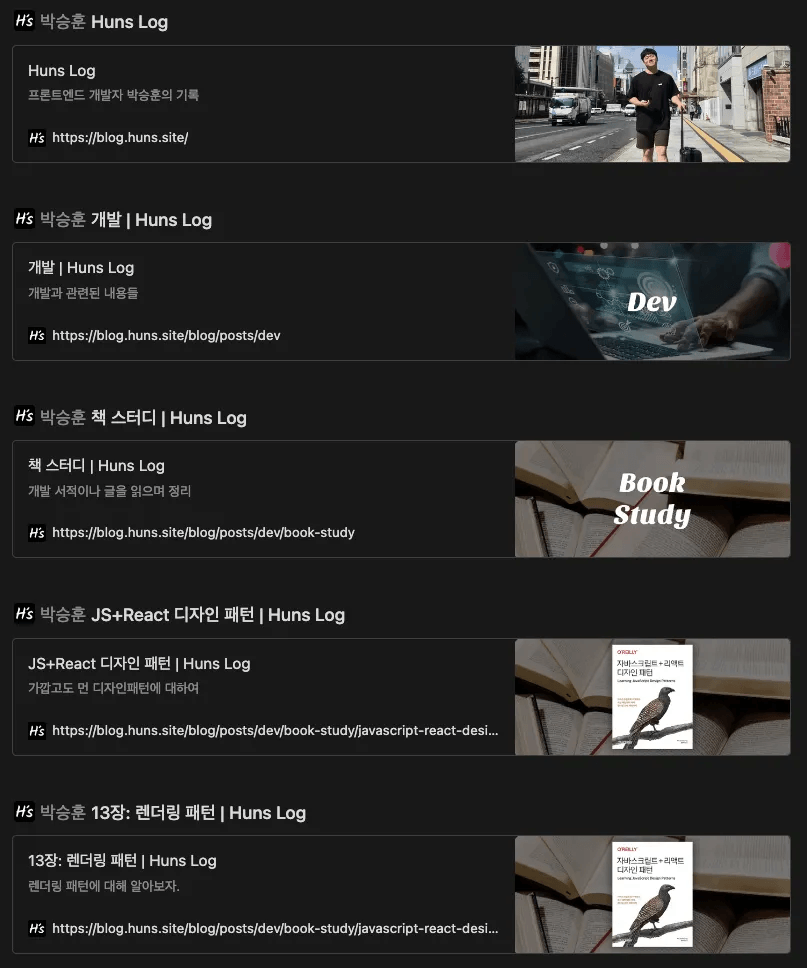
Task: Select the Book Study open-book thumbnail
Action: click(x=651, y=498)
